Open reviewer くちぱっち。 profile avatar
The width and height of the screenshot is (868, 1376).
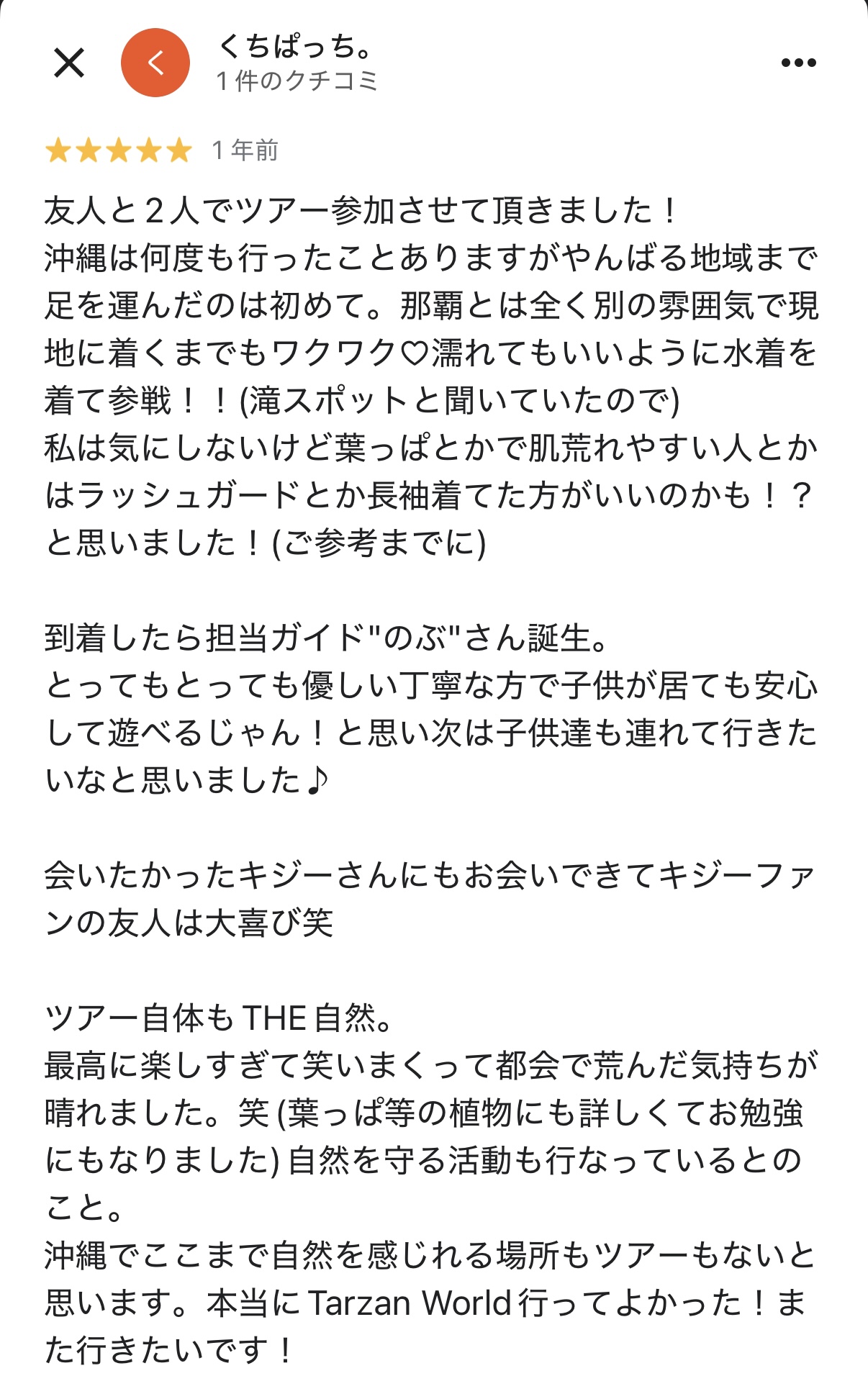[155, 63]
